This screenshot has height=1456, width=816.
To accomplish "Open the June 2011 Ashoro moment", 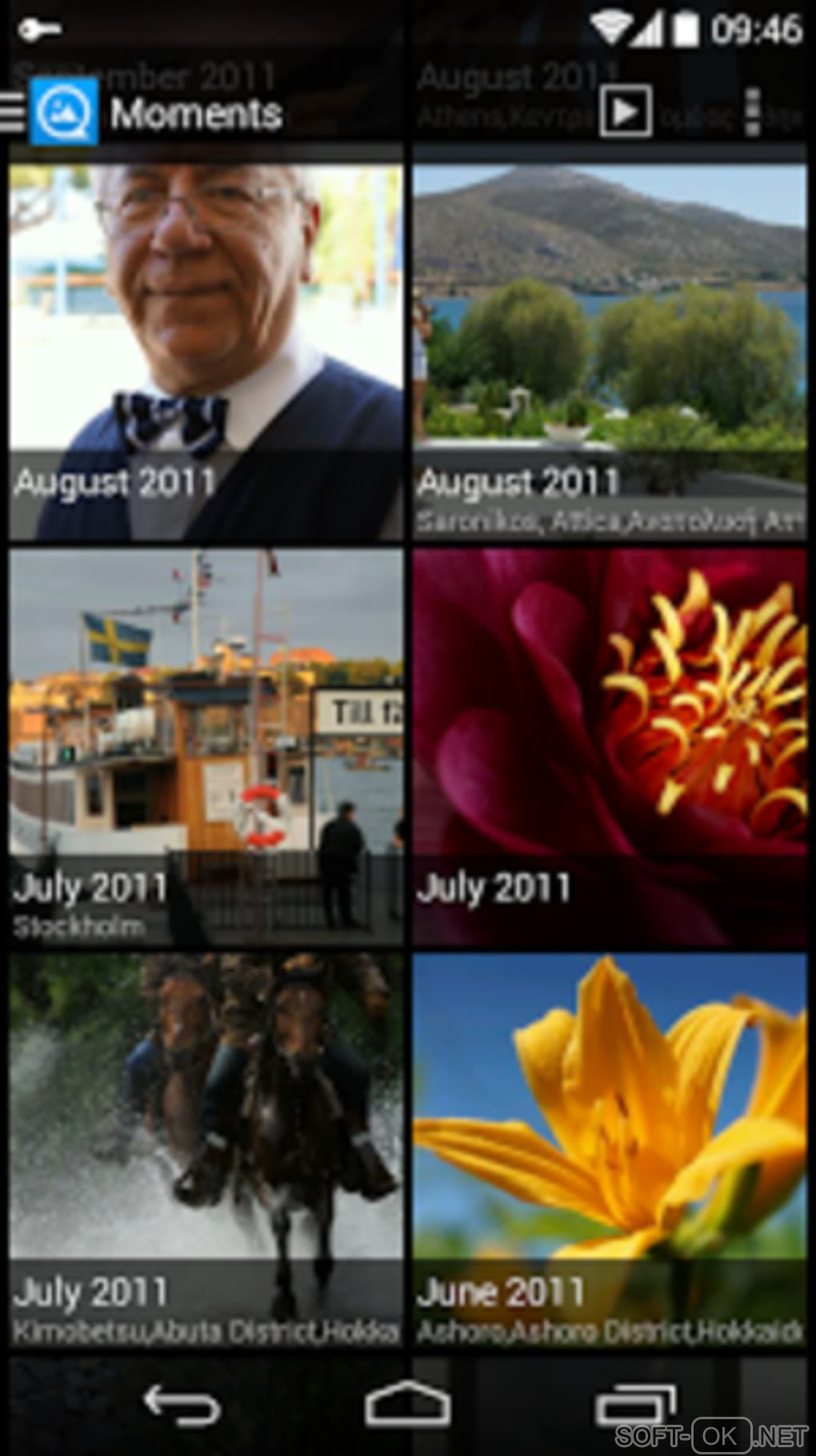I will (610, 1149).
